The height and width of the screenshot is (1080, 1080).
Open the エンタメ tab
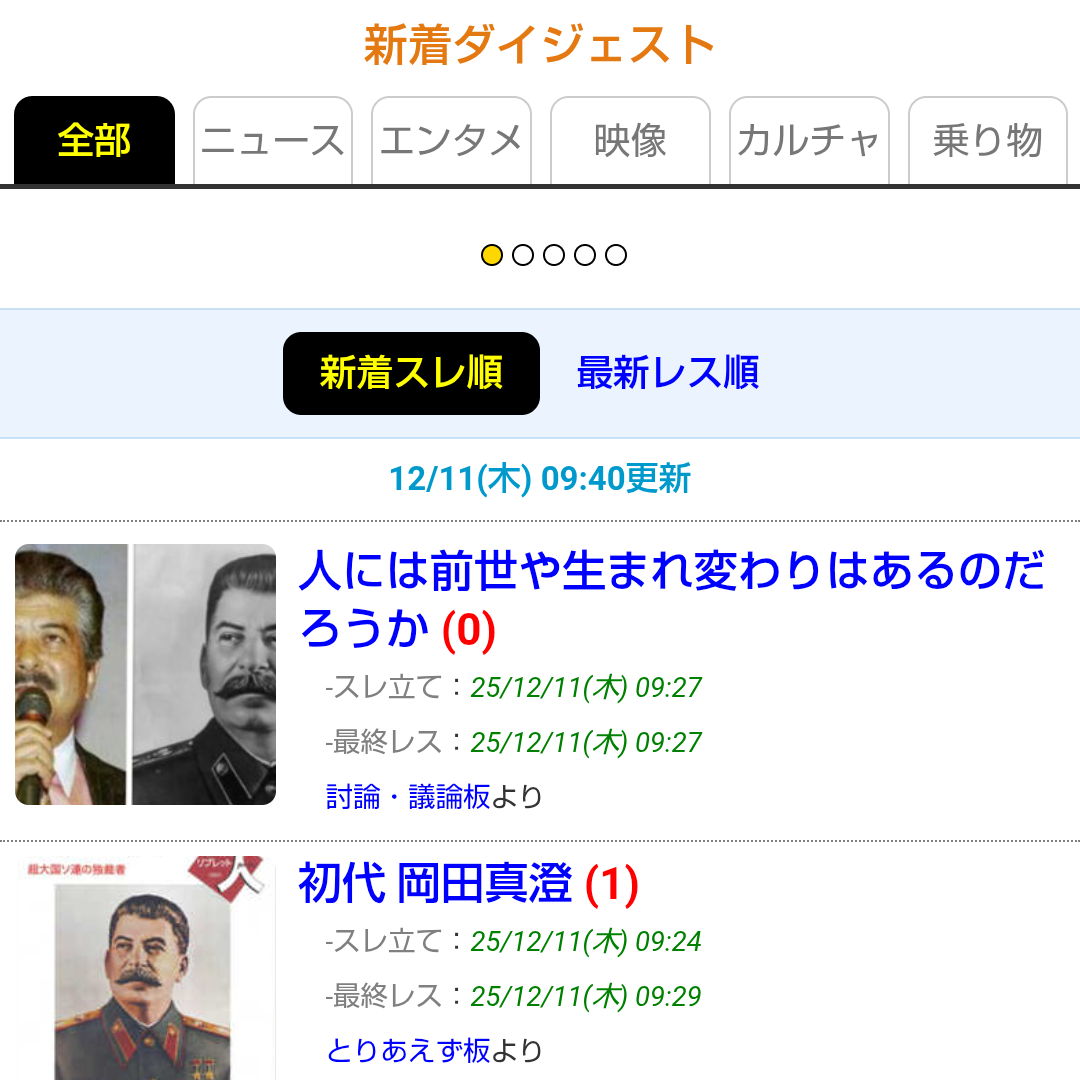(x=451, y=141)
